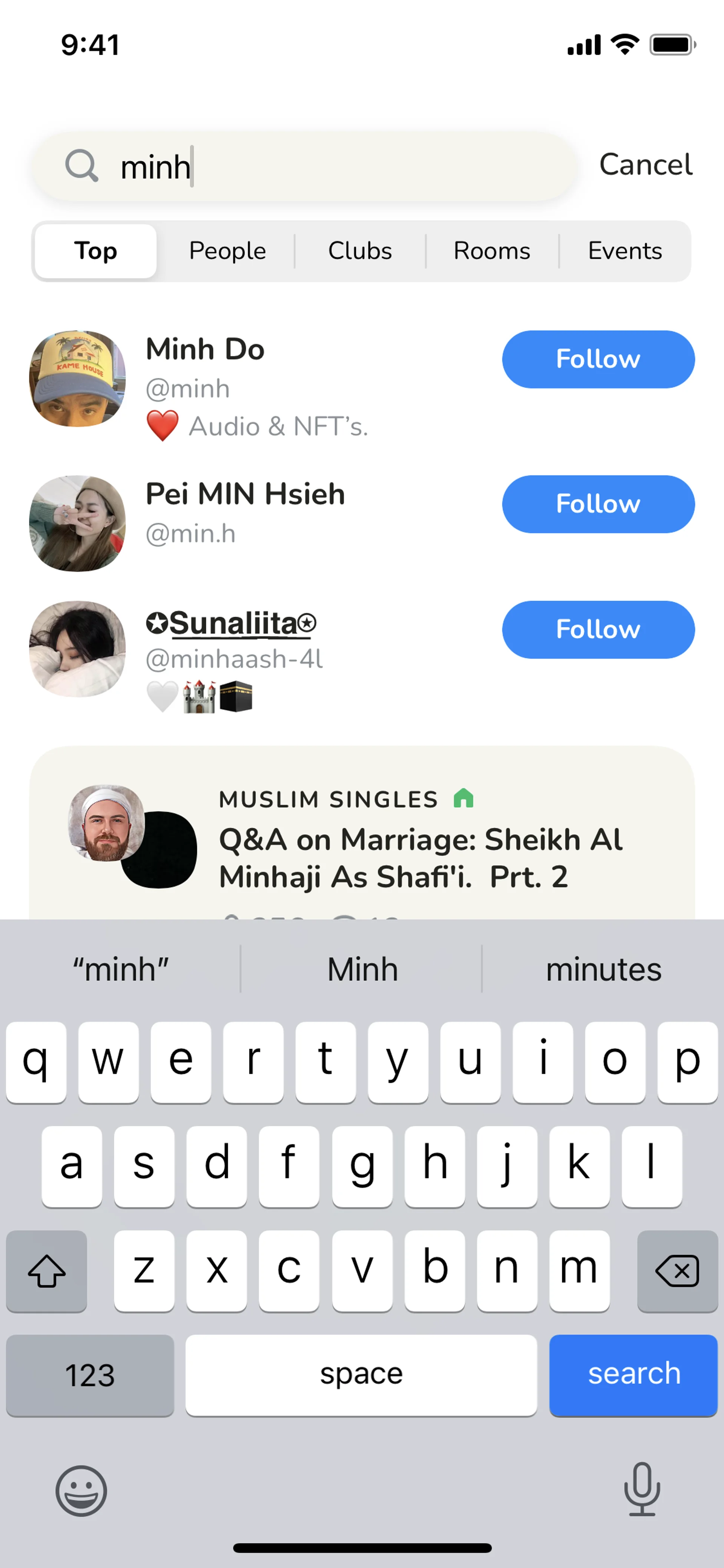Switch to the Rooms tab
This screenshot has width=724, height=1568.
(492, 251)
